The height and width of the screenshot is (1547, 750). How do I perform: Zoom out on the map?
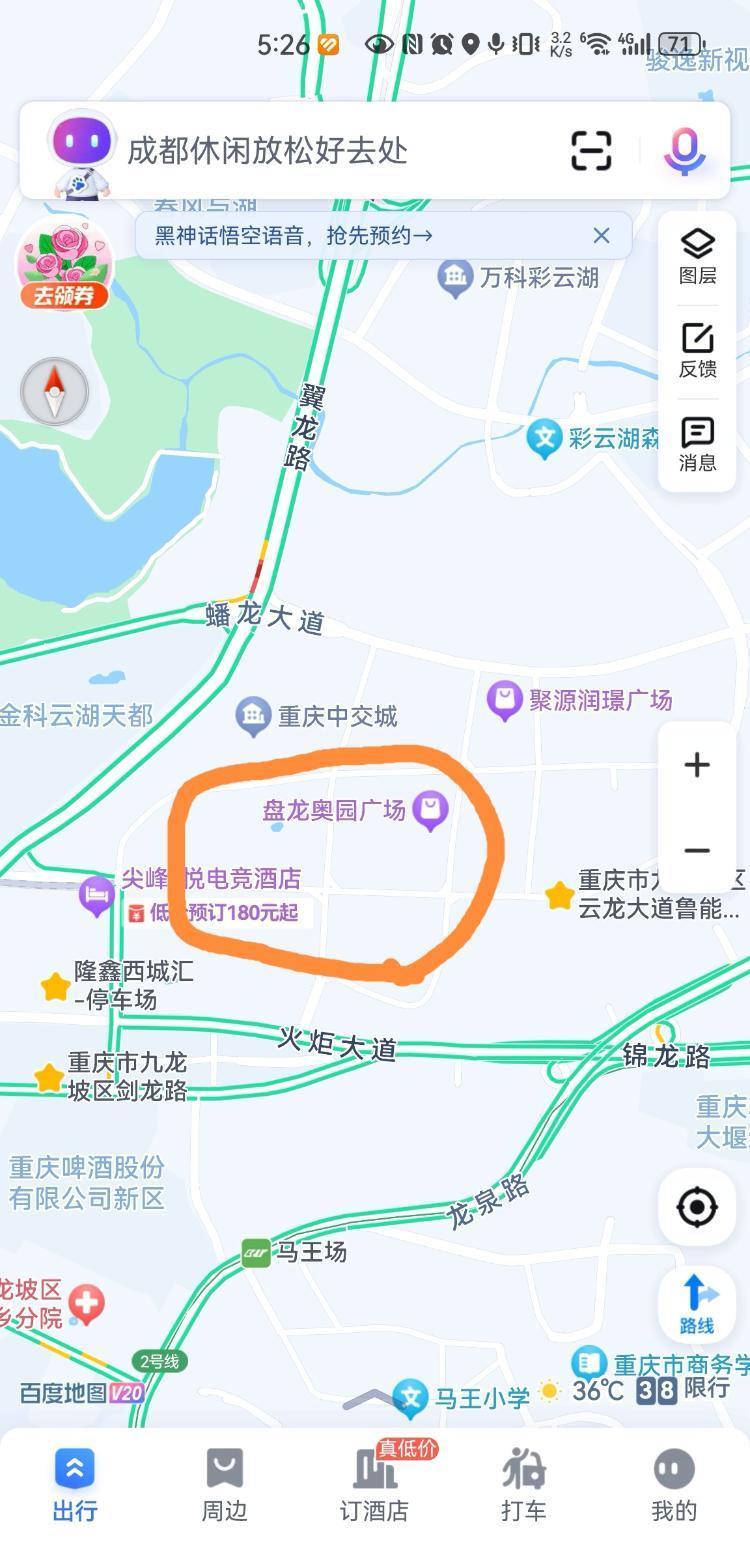697,850
